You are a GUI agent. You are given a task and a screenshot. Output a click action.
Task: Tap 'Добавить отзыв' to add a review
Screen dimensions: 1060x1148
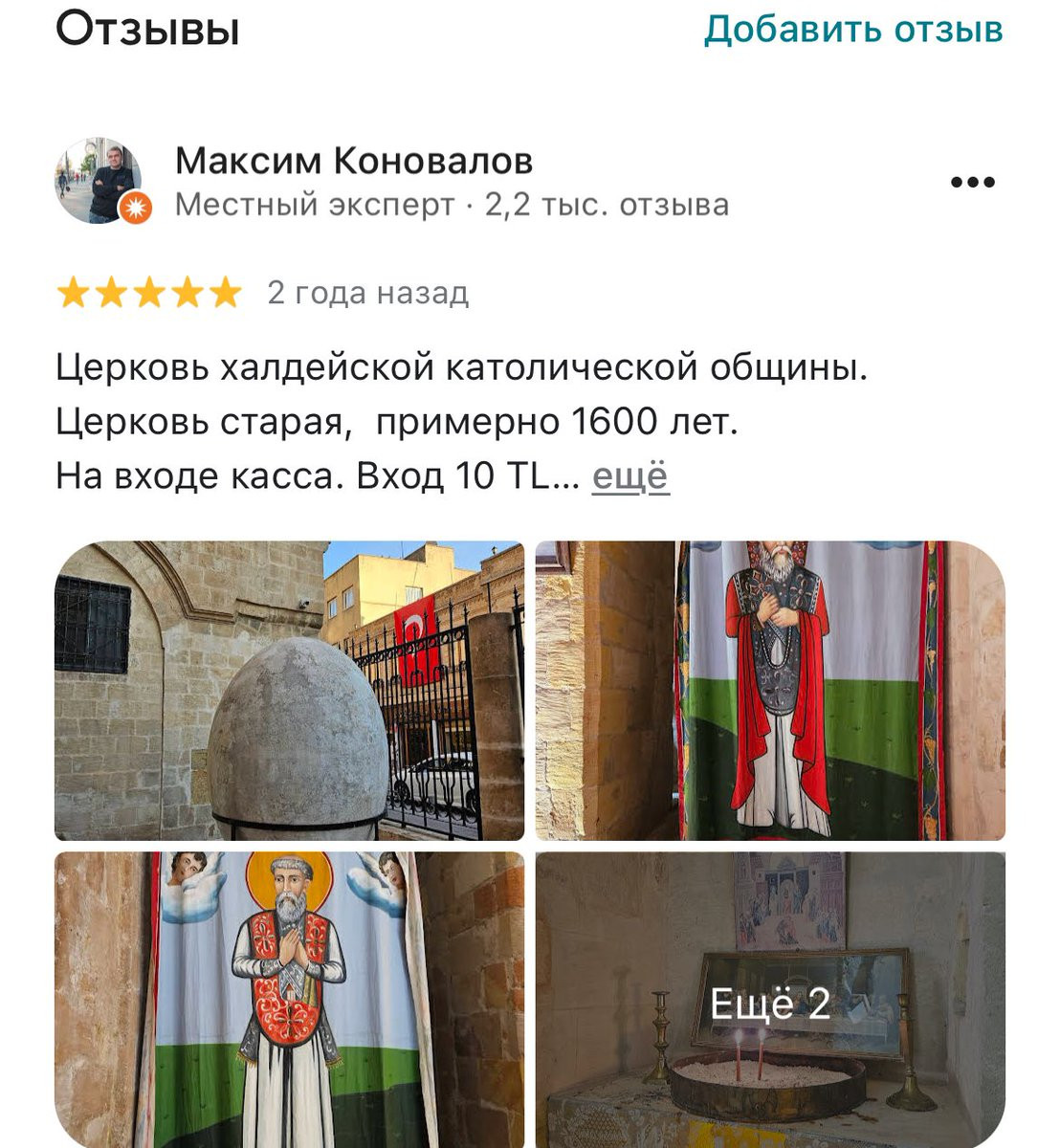click(x=852, y=30)
